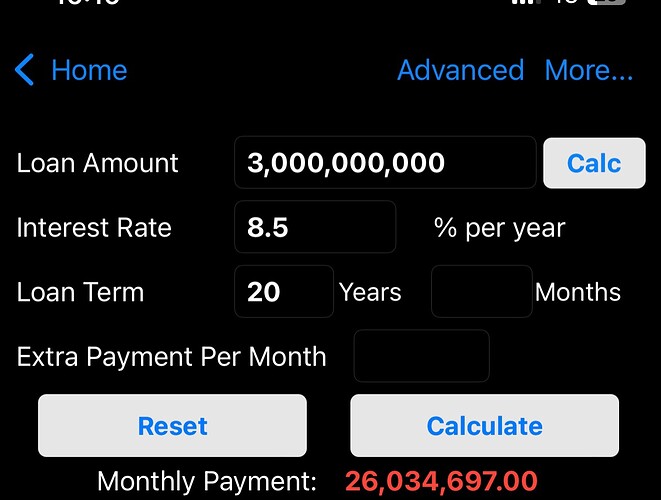This screenshot has height=500, width=661.
Task: Edit the Interest Rate field
Action: (315, 227)
